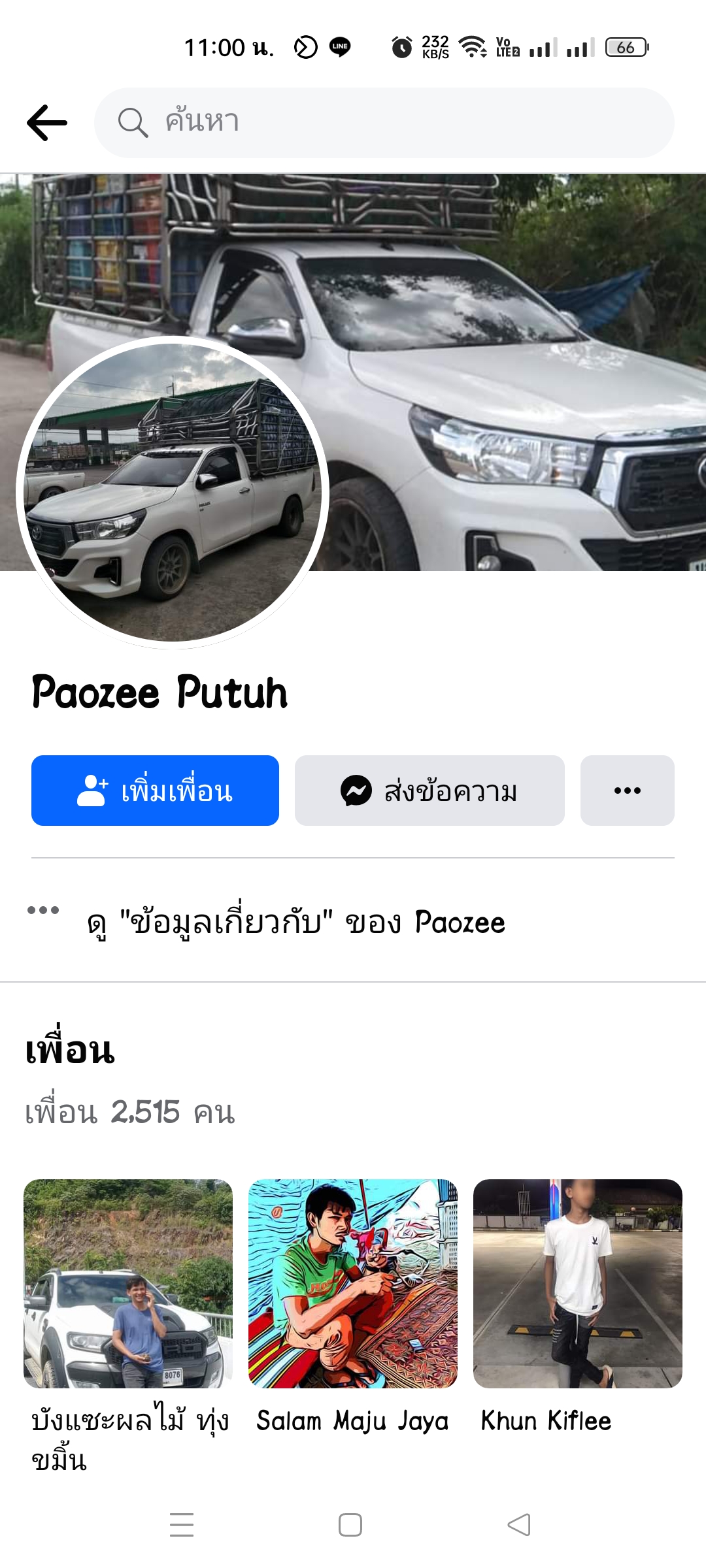The height and width of the screenshot is (1568, 706).
Task: View Paozee's ข้อมูลเกี่ยวกับ about info
Action: pos(295,922)
